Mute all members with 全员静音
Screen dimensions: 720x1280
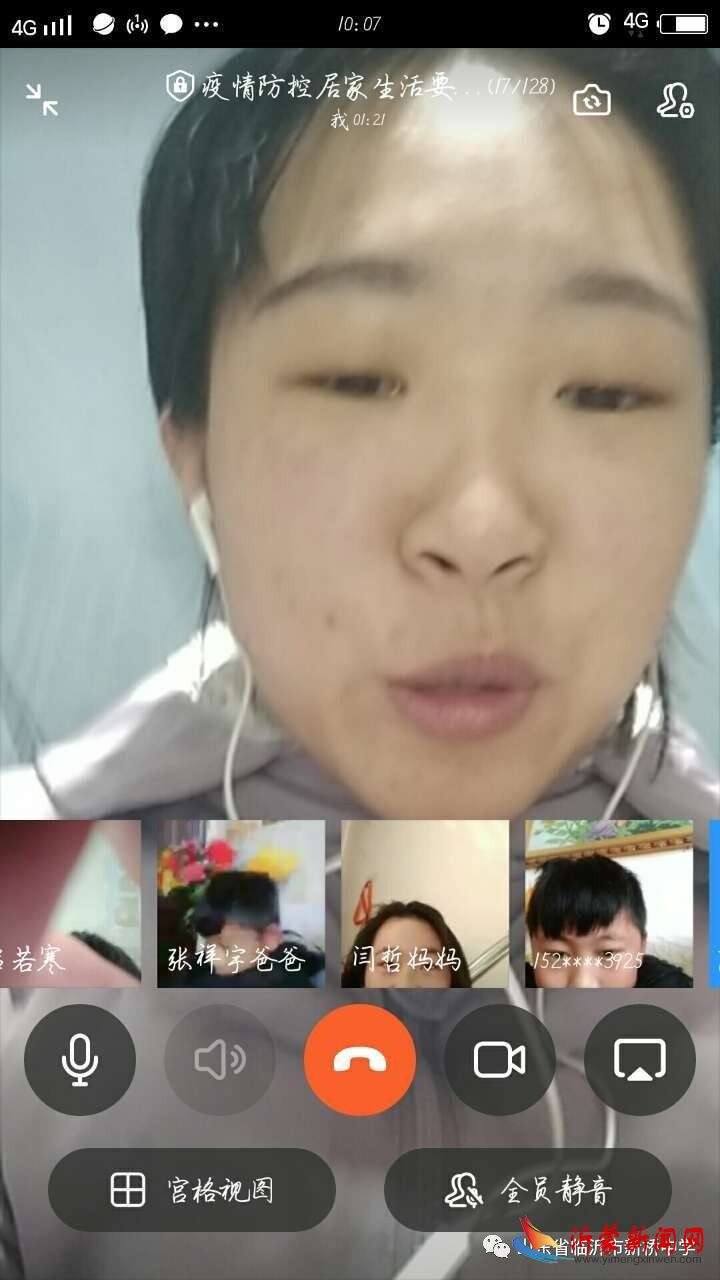528,1190
